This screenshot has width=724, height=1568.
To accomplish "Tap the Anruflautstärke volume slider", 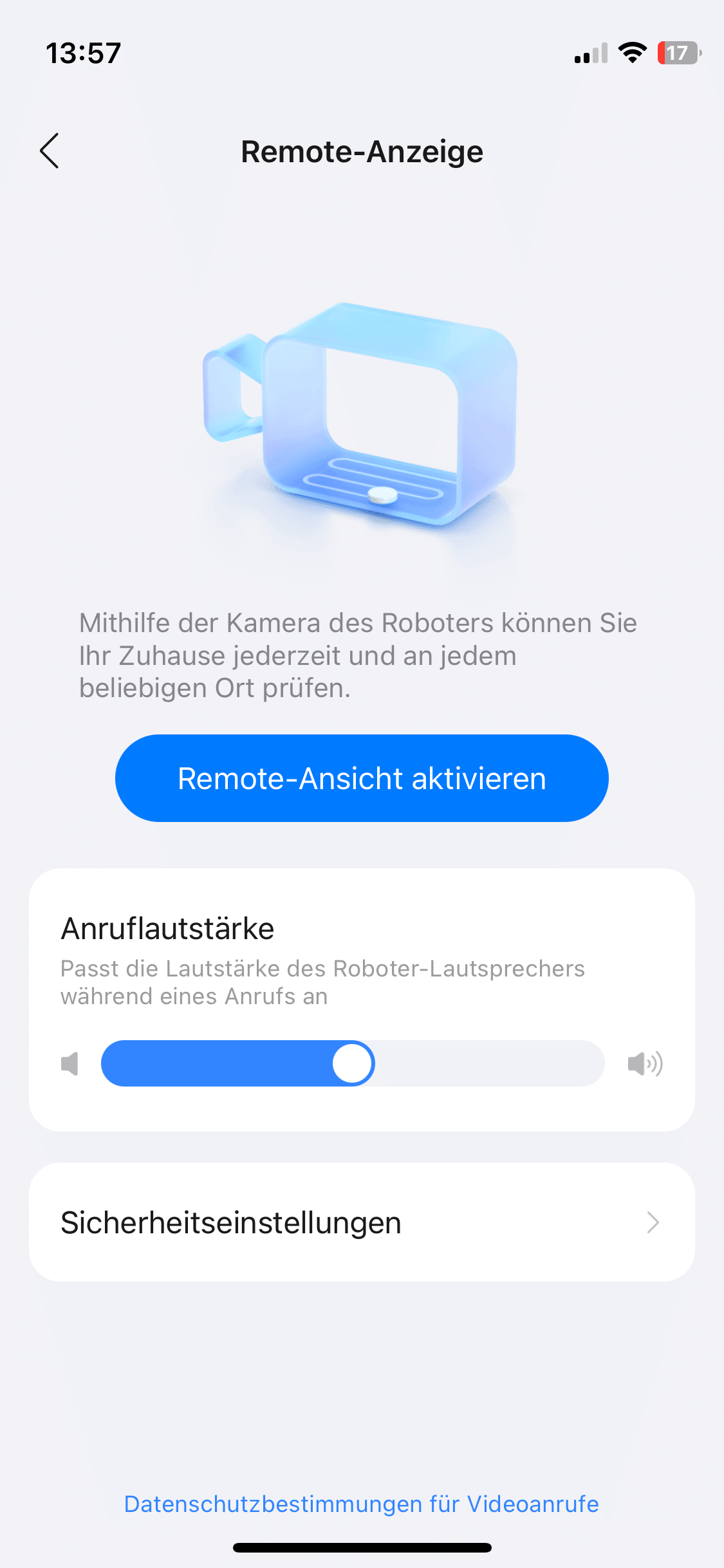I will [353, 1063].
